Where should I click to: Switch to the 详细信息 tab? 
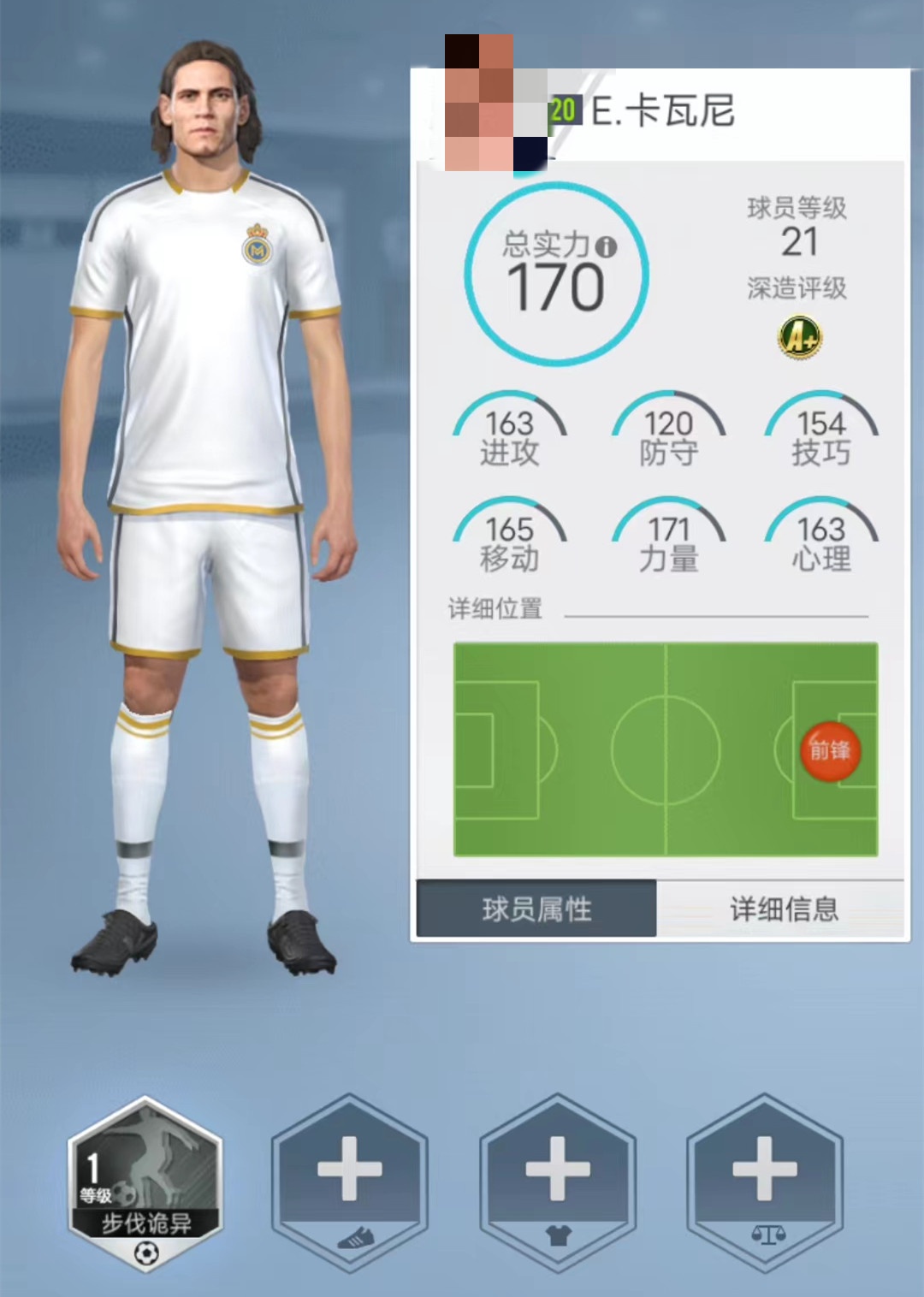click(x=783, y=909)
